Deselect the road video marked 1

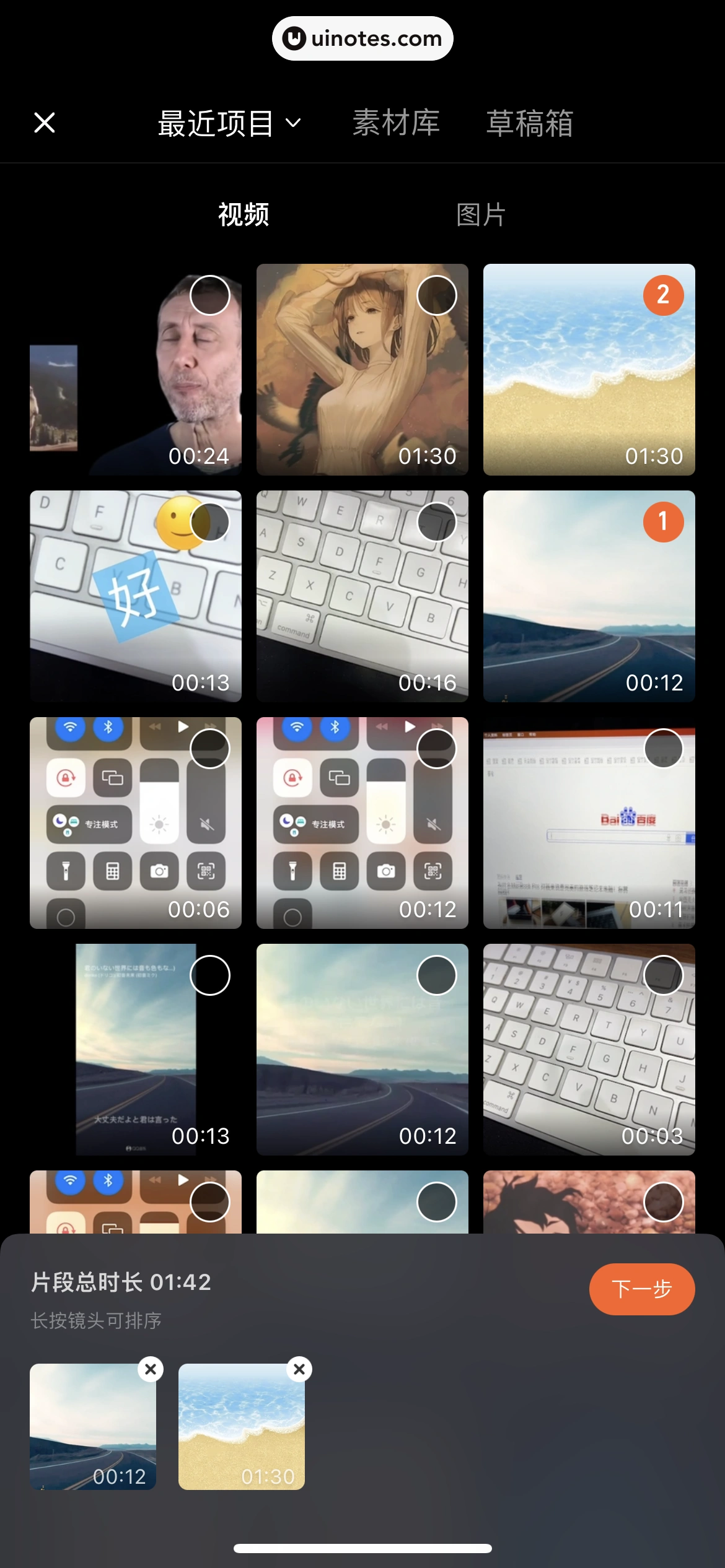[x=663, y=522]
